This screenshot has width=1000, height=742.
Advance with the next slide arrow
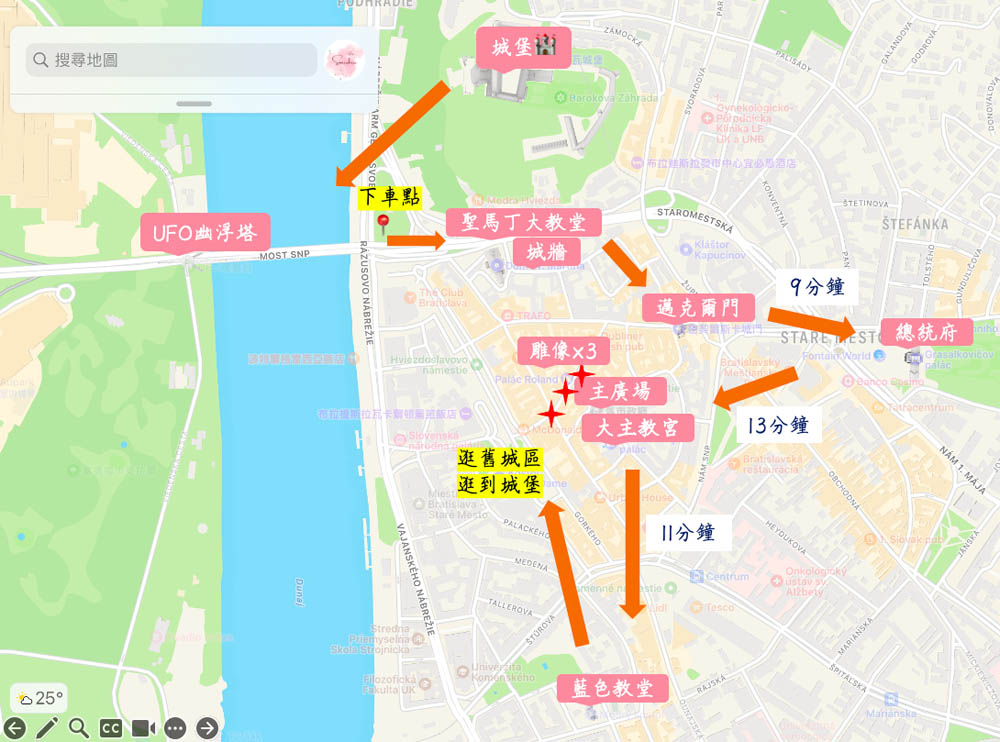(207, 728)
